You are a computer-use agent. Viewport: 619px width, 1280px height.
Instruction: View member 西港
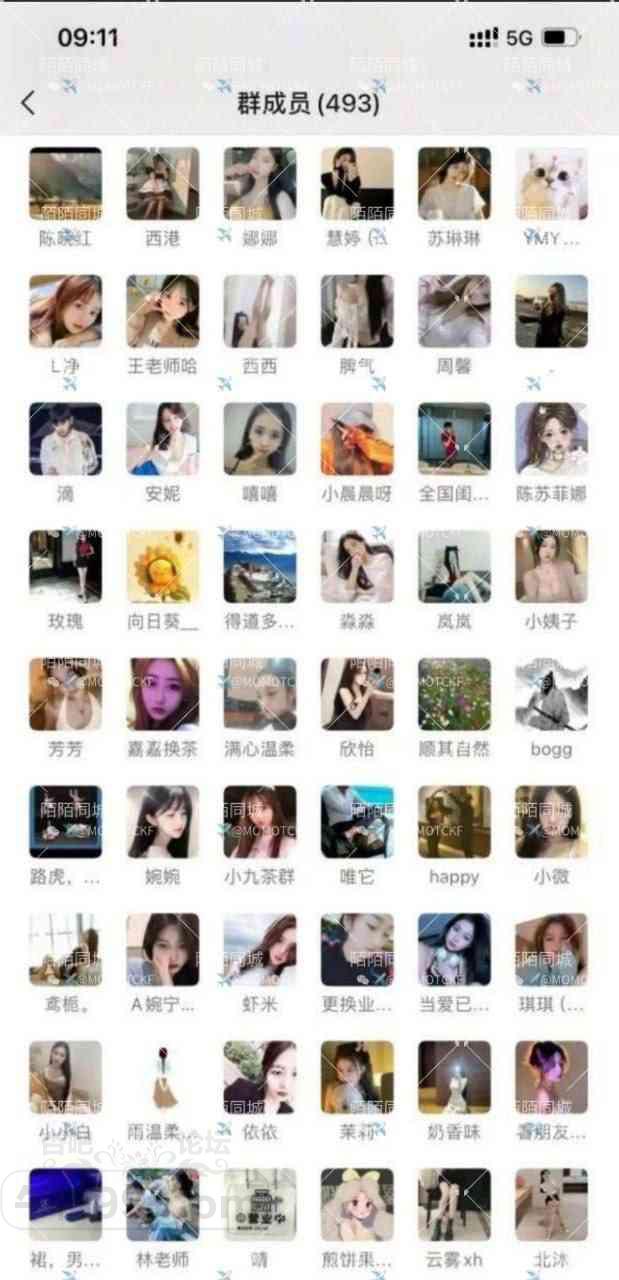(x=162, y=184)
